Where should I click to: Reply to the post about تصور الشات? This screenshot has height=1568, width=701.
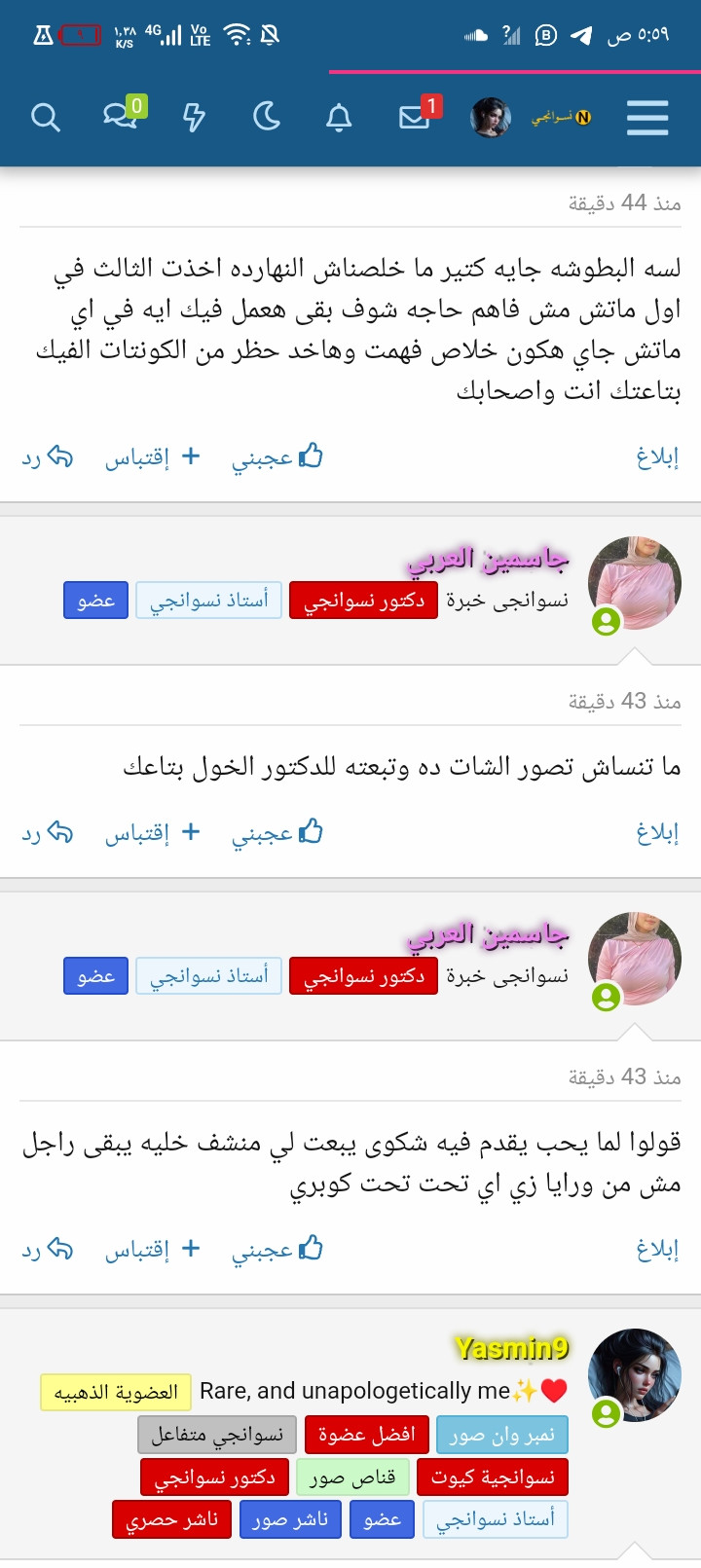click(47, 832)
